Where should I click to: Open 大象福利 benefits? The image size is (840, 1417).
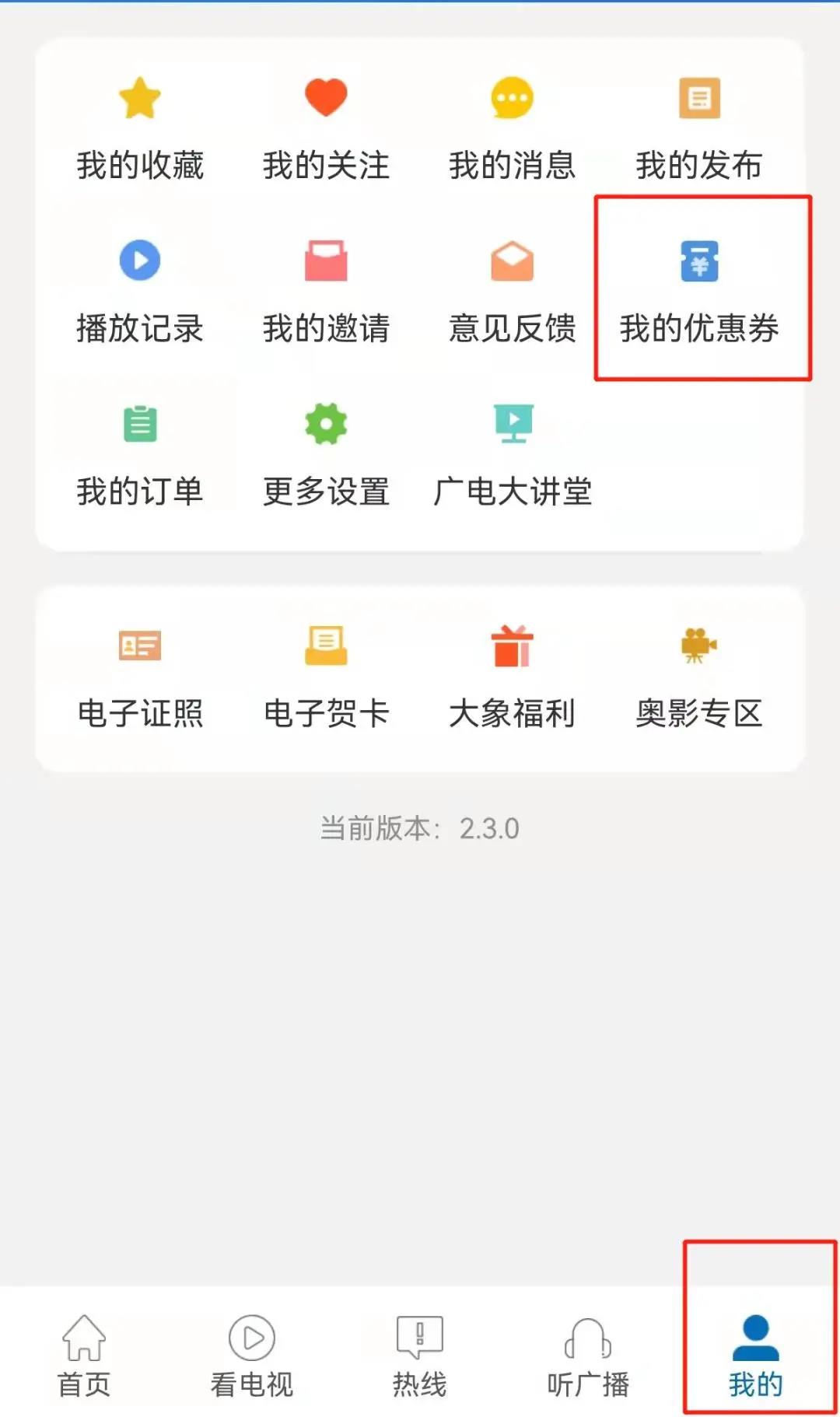(x=513, y=678)
